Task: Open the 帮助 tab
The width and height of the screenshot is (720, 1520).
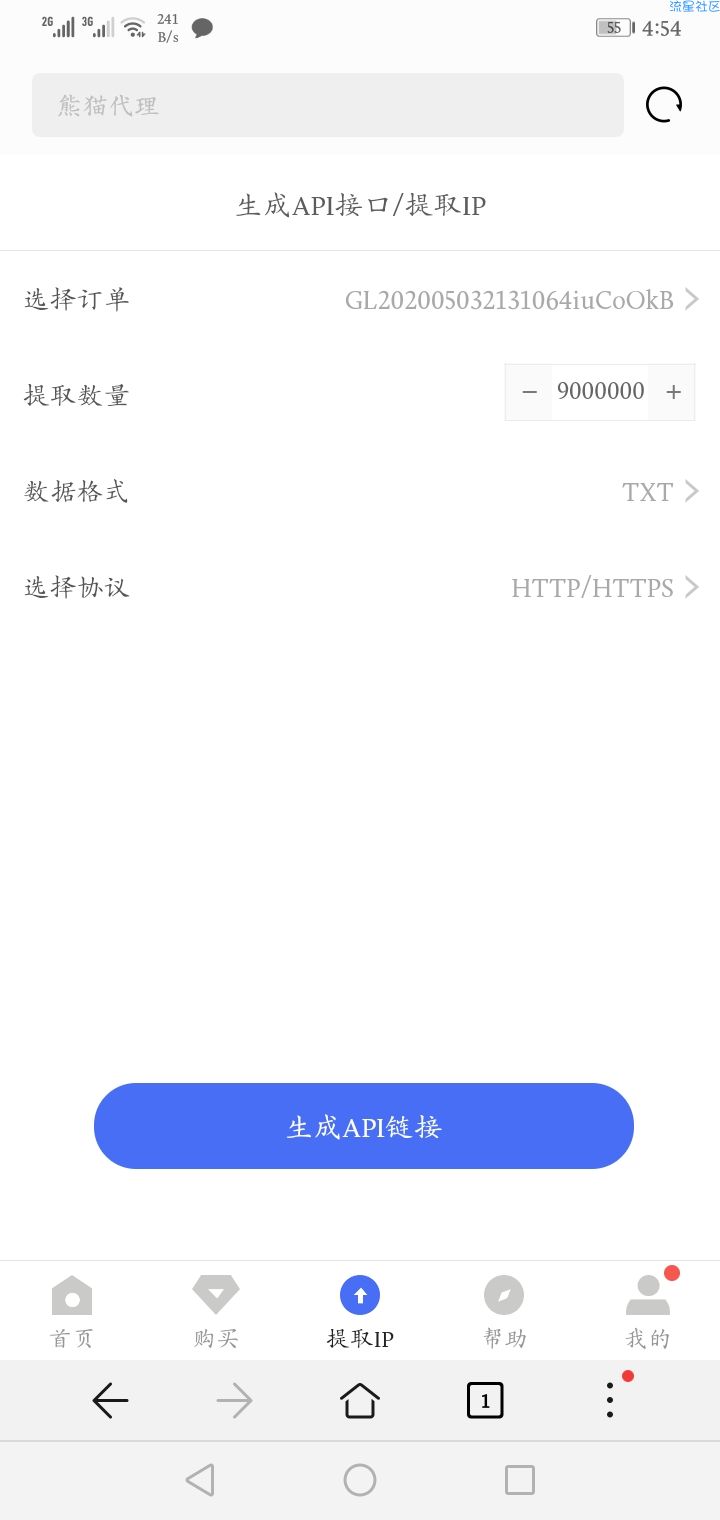Action: tap(504, 1312)
